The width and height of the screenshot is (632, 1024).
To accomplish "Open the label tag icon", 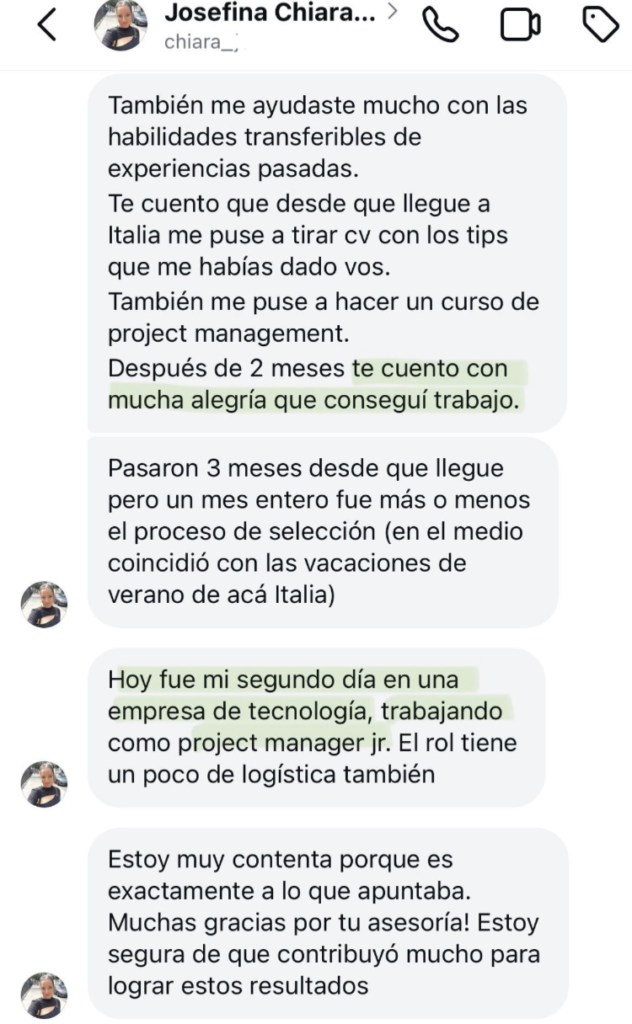I will click(x=600, y=24).
